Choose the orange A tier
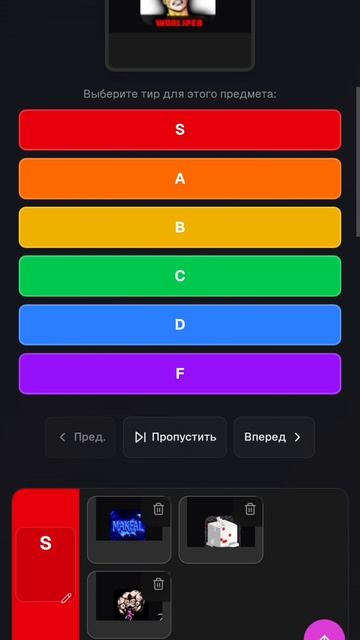 180,179
